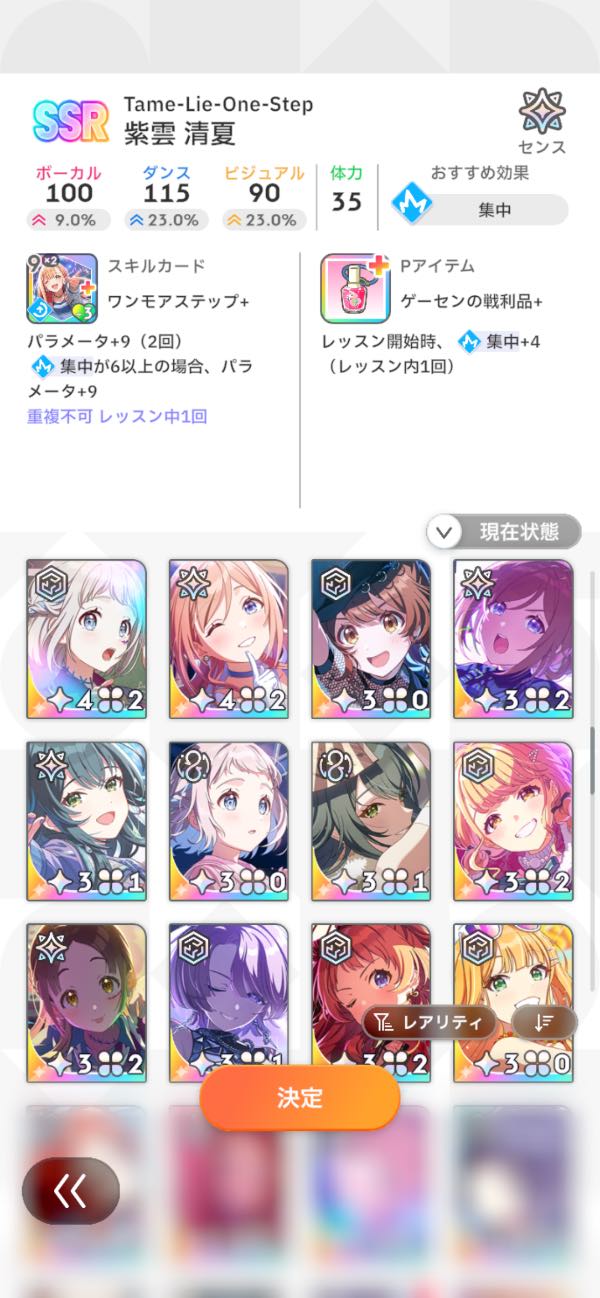Screen dimensions: 600x1298
Task: Confirm selection with the 決定 button
Action: coord(299,1097)
